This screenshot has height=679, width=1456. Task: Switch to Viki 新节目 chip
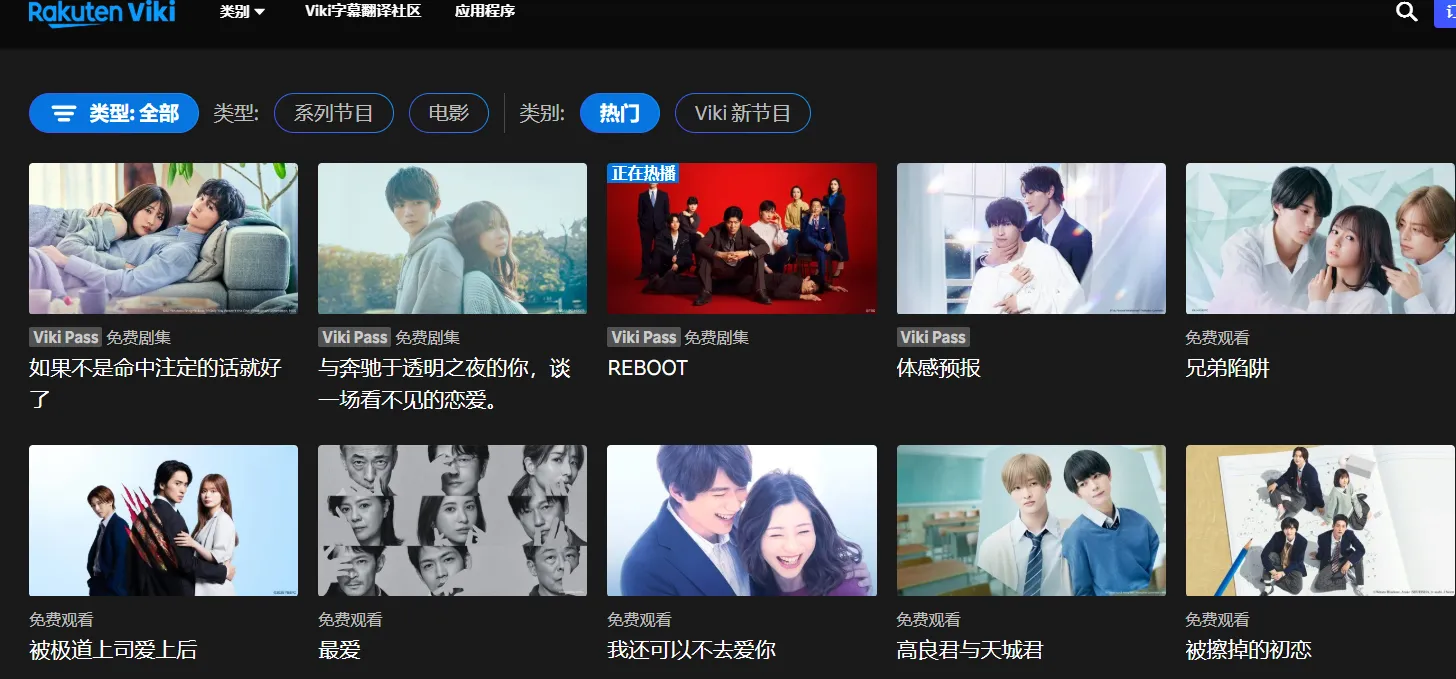coord(742,113)
